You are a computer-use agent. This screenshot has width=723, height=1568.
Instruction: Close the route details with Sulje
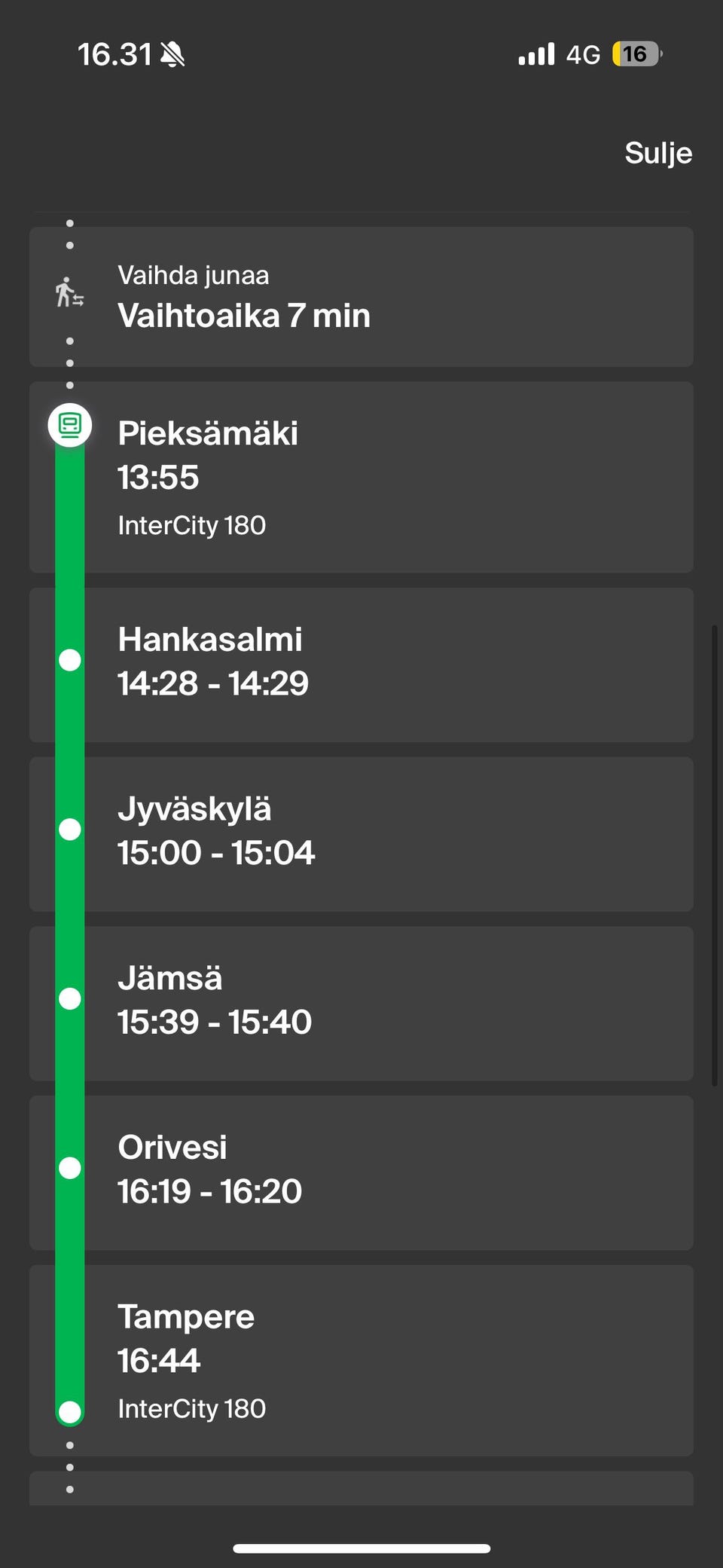tap(657, 153)
